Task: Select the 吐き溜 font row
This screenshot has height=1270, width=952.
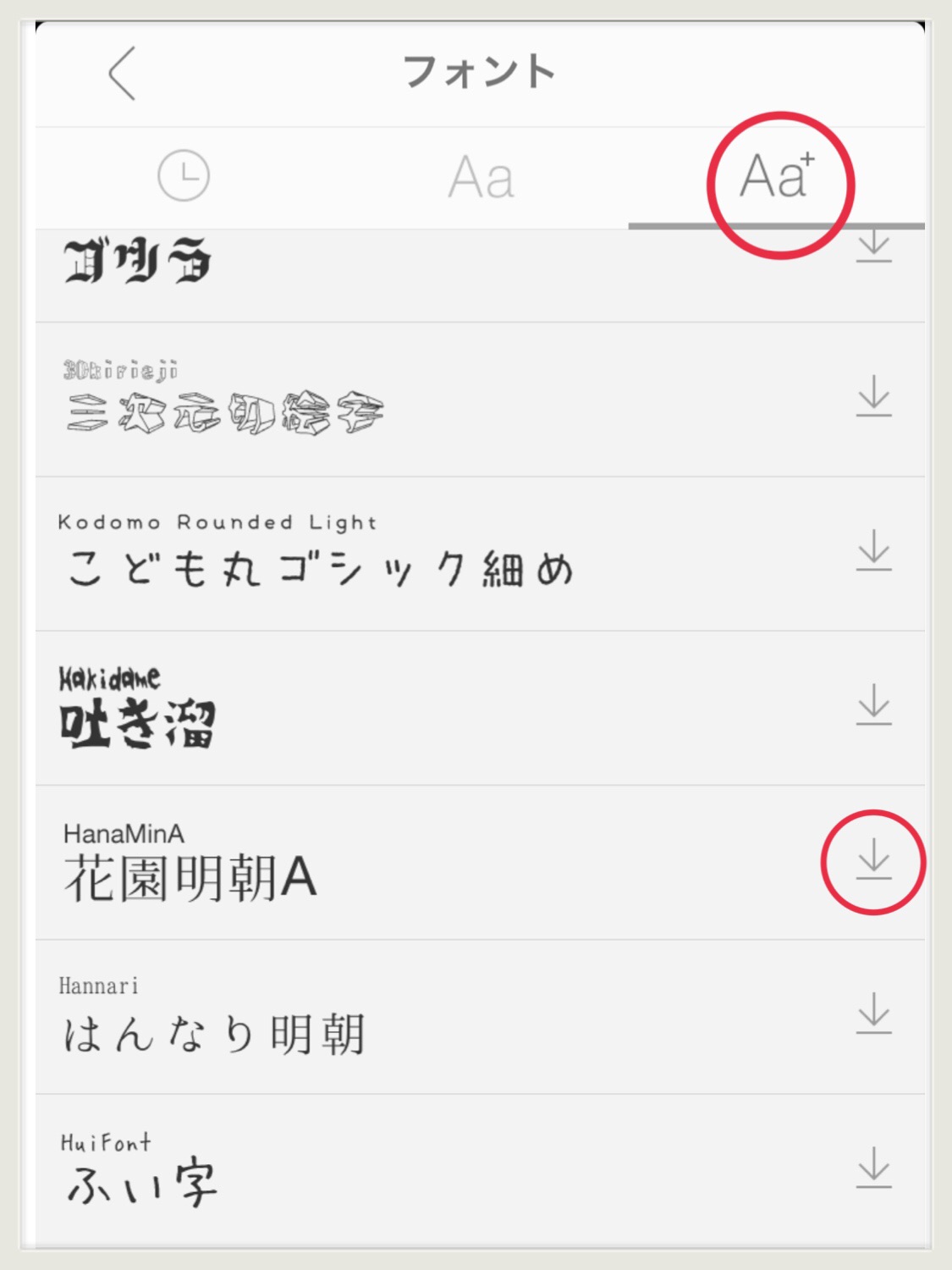Action: click(480, 708)
